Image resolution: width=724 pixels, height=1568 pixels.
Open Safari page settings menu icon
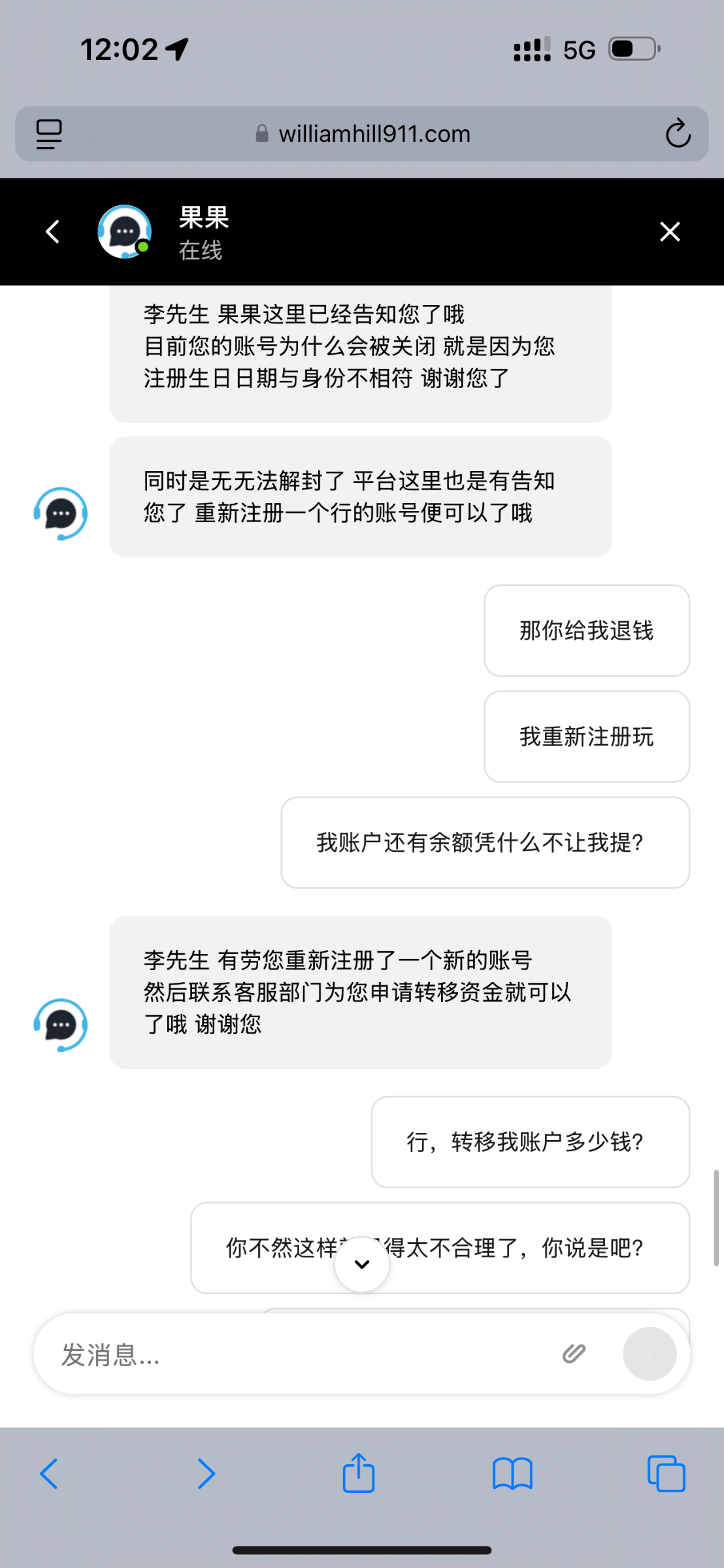pos(49,134)
